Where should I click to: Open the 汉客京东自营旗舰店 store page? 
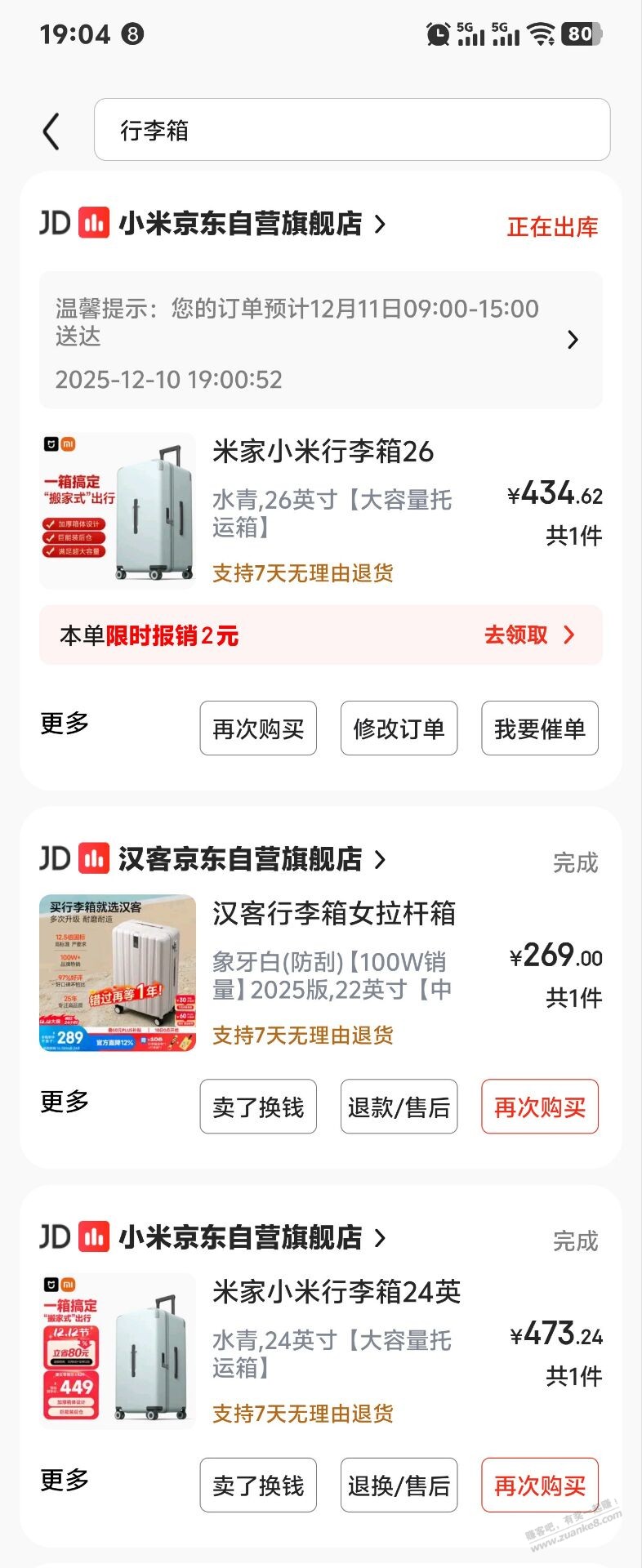tap(240, 859)
